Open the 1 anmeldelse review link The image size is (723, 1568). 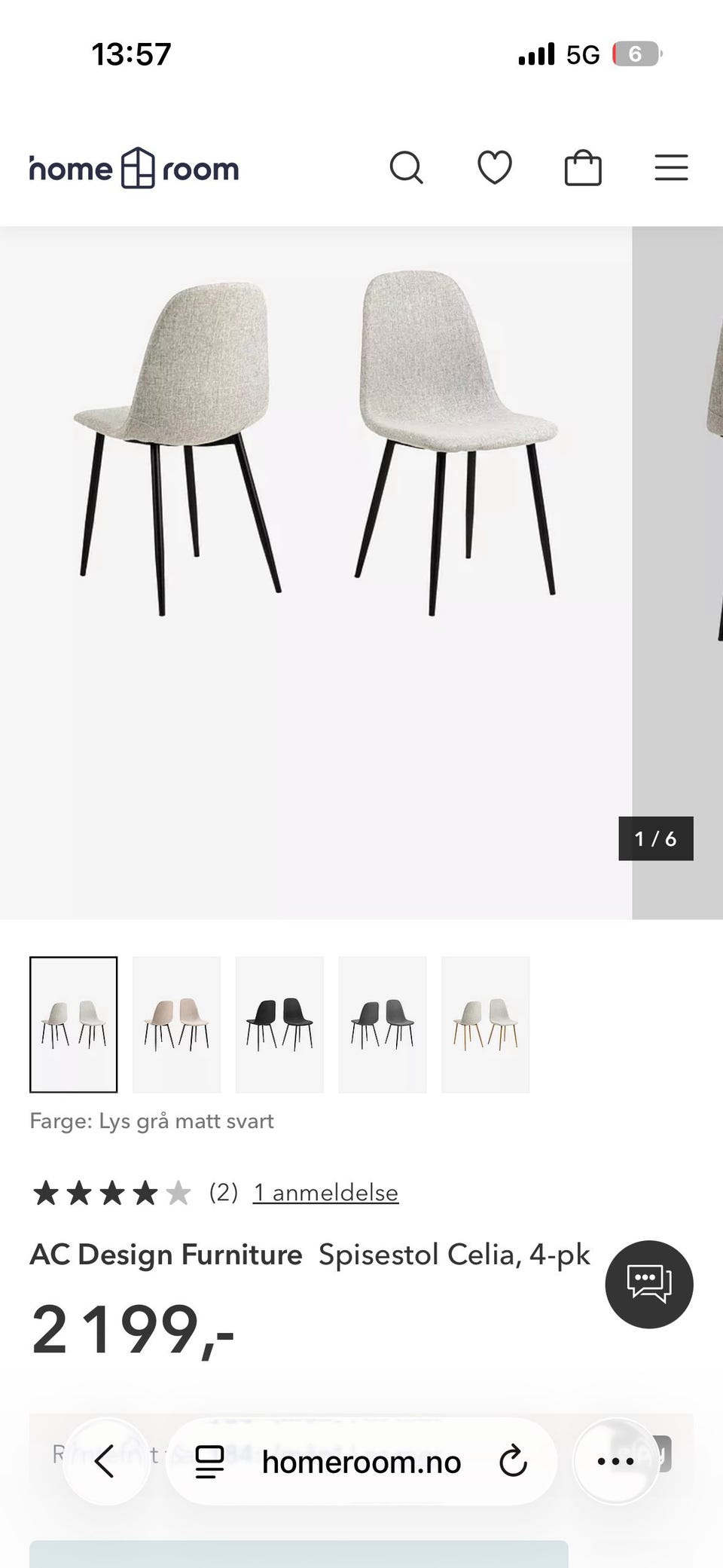point(325,1193)
